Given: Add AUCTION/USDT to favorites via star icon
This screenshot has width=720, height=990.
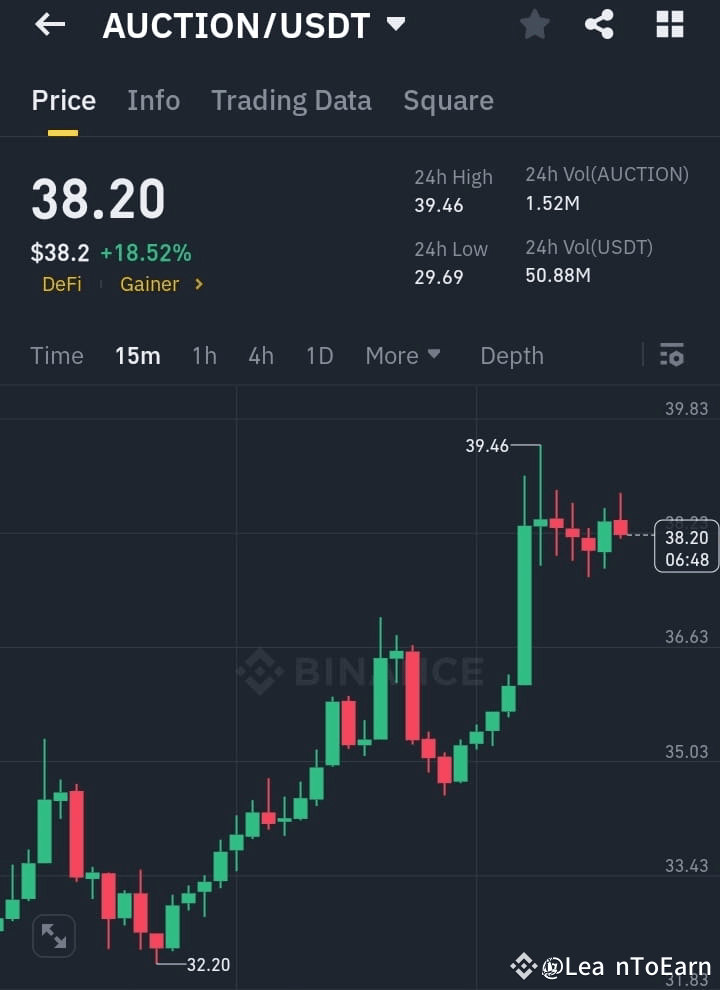Looking at the screenshot, I should pyautogui.click(x=534, y=25).
